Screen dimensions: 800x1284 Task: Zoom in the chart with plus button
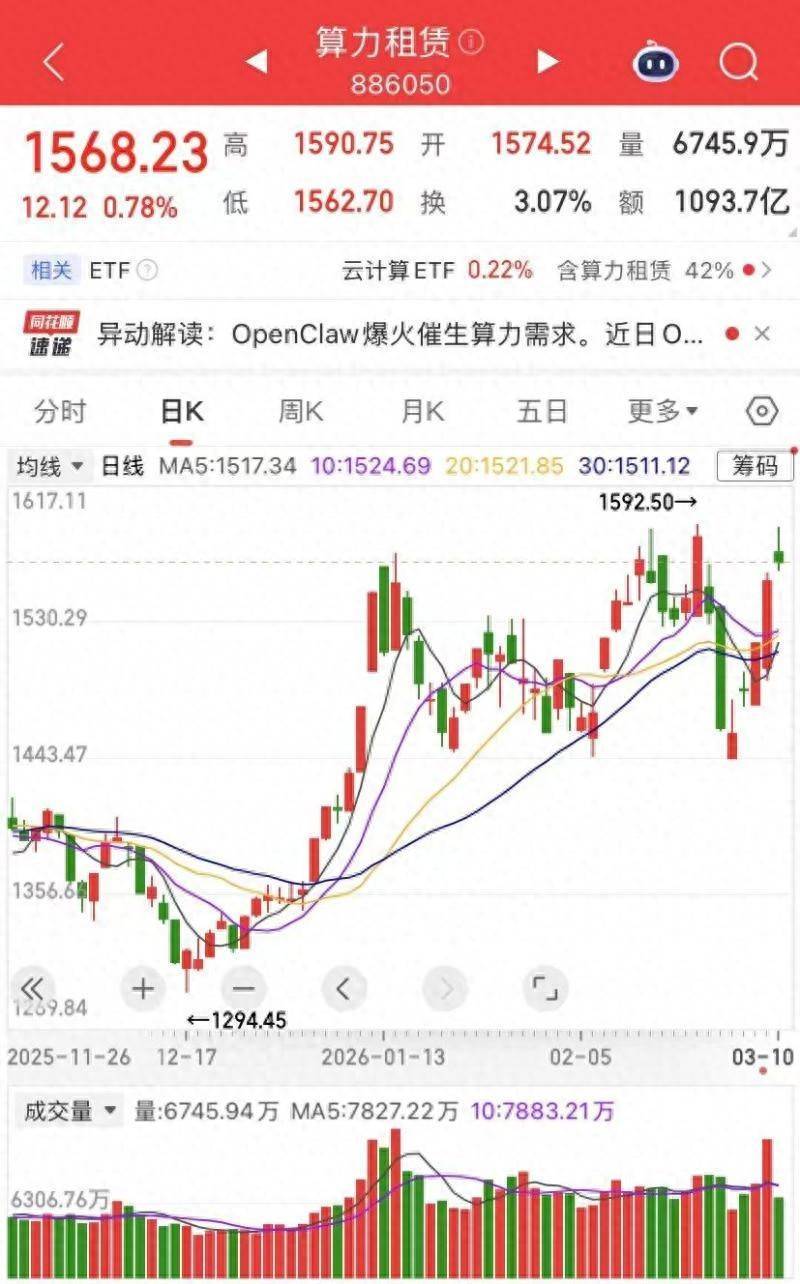pyautogui.click(x=143, y=989)
